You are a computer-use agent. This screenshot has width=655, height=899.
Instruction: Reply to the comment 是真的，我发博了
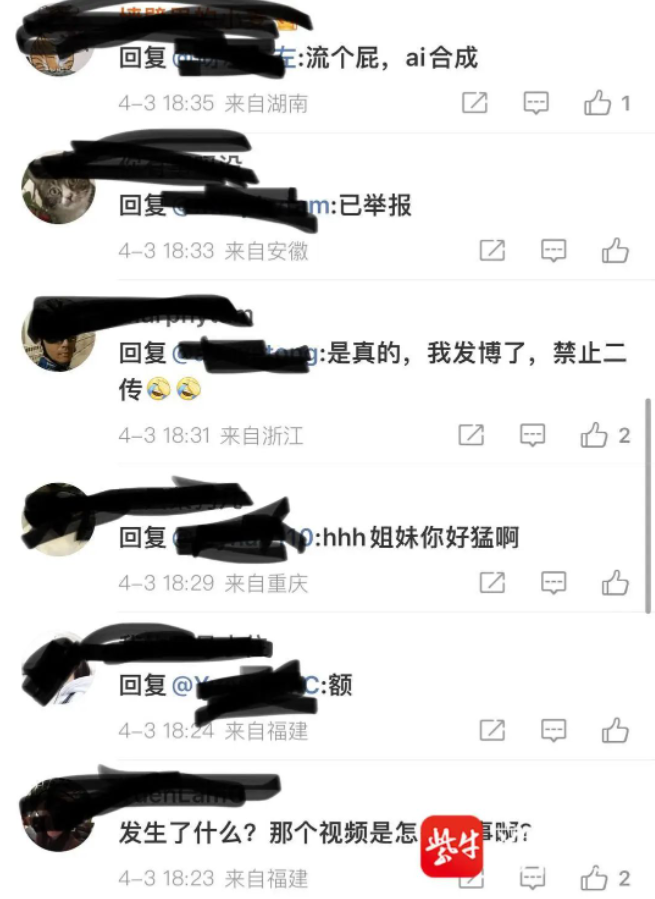pyautogui.click(x=533, y=435)
